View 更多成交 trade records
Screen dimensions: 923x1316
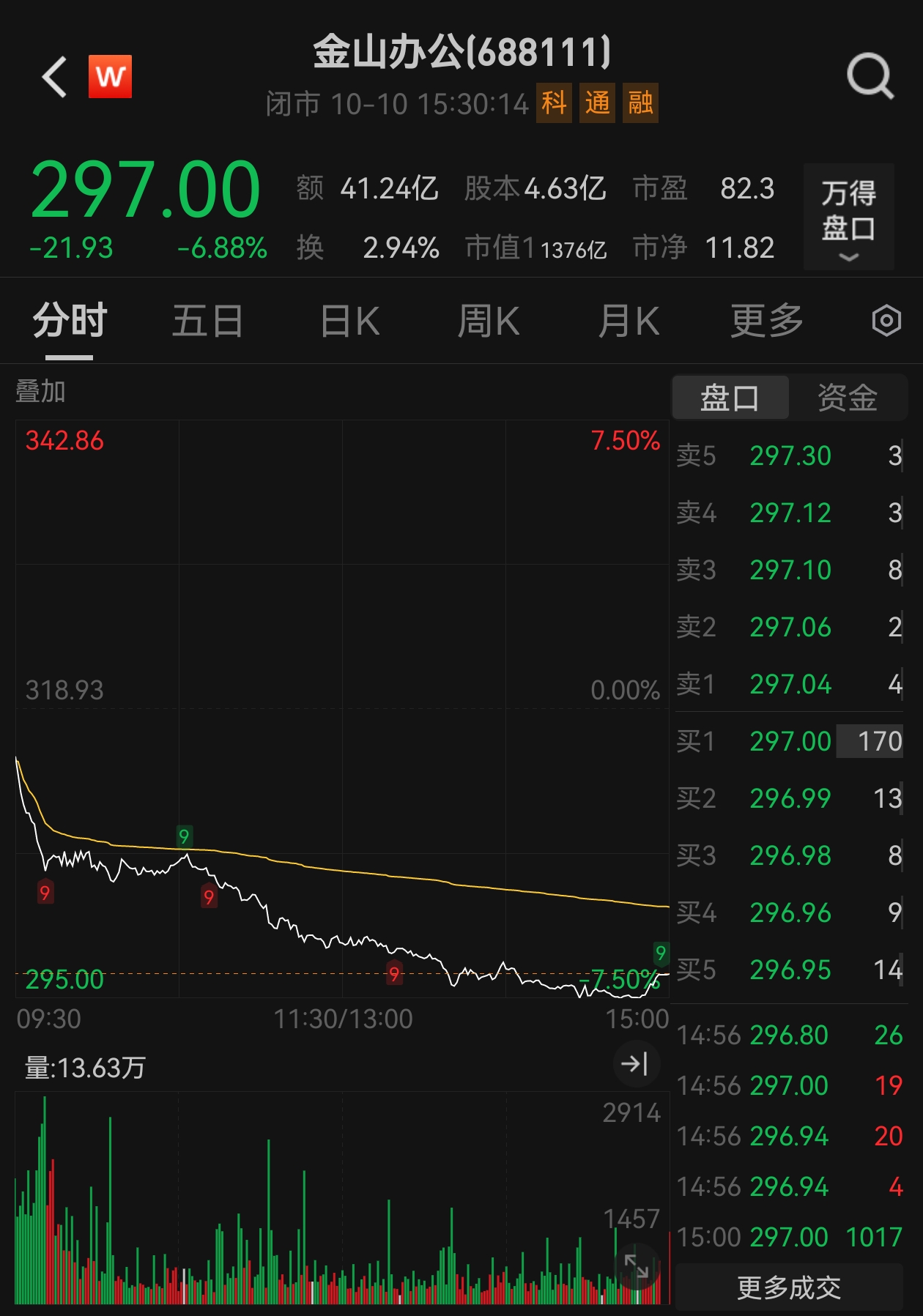[x=788, y=1287]
